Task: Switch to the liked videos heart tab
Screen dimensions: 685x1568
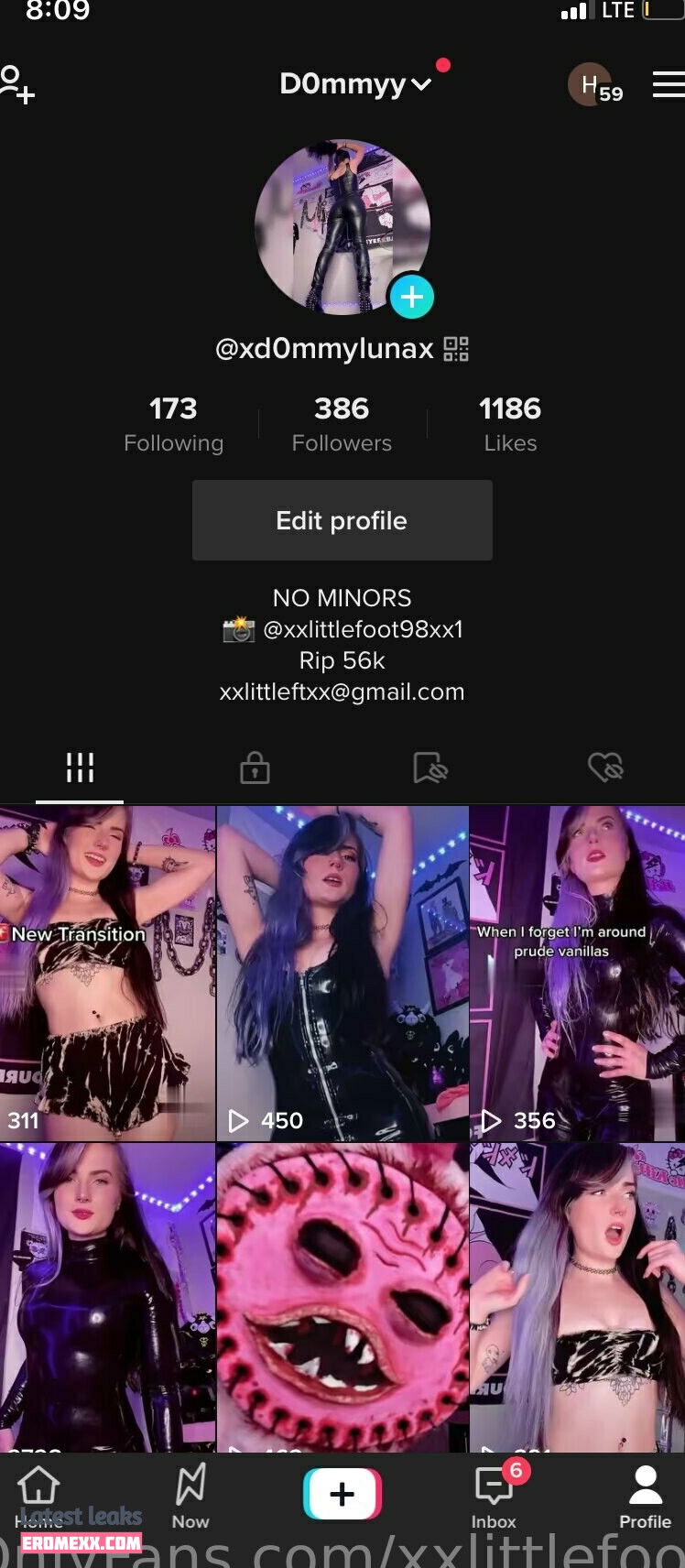Action: click(604, 768)
